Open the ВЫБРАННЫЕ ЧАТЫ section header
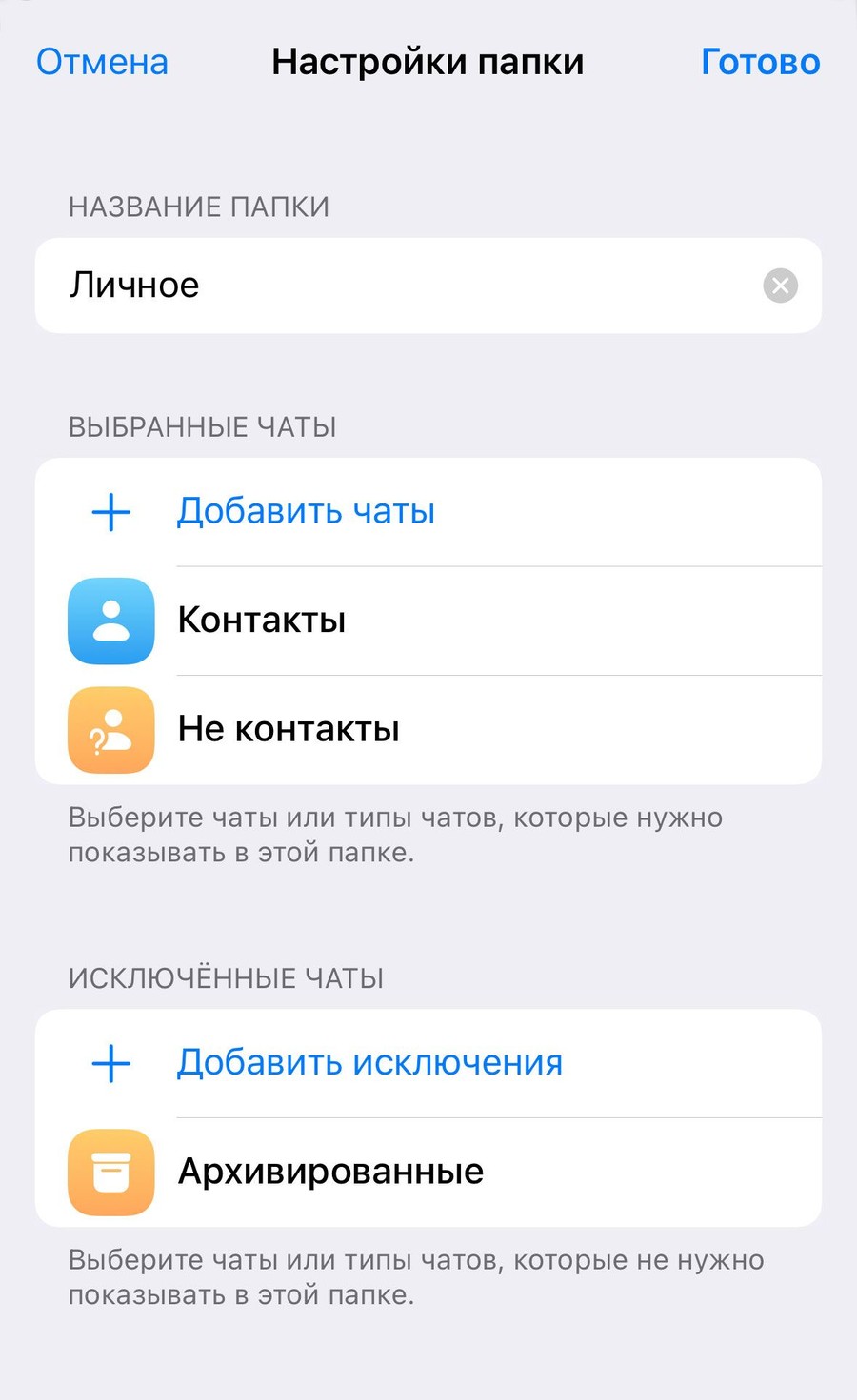Image resolution: width=857 pixels, height=1400 pixels. (202, 427)
